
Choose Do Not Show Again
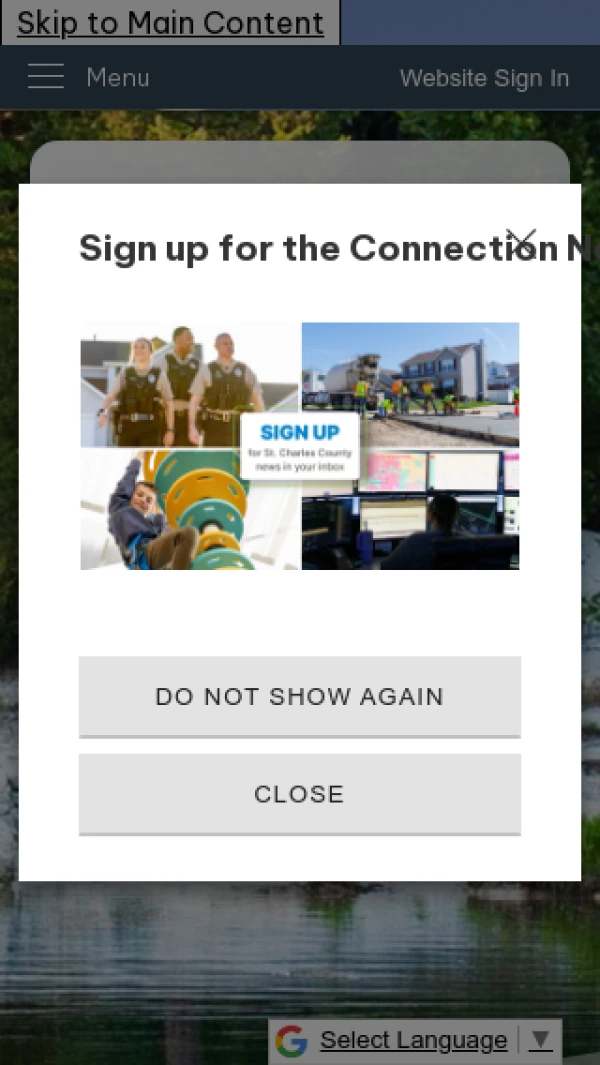(x=300, y=697)
